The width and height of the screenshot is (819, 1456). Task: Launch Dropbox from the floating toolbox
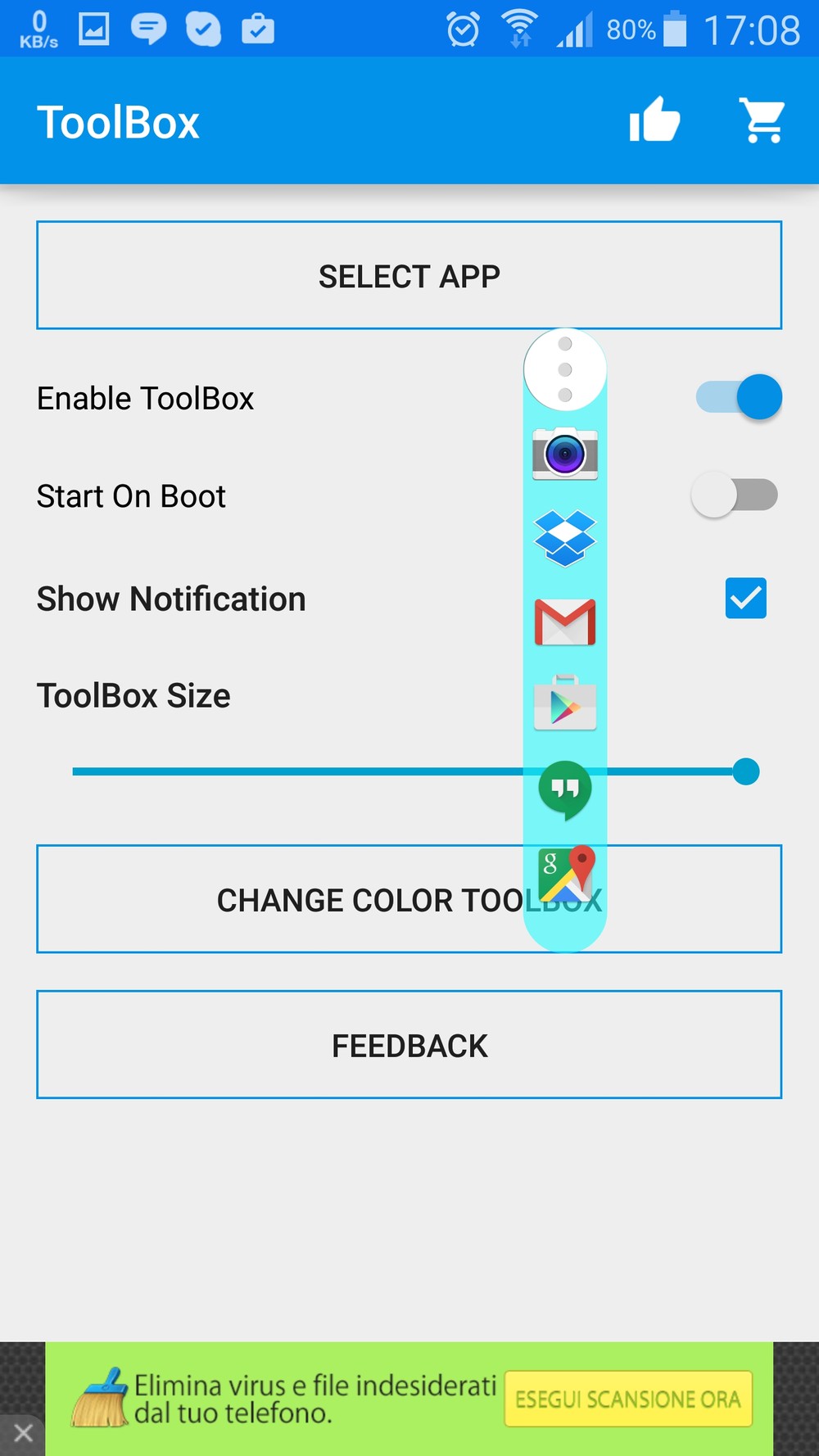pyautogui.click(x=565, y=537)
